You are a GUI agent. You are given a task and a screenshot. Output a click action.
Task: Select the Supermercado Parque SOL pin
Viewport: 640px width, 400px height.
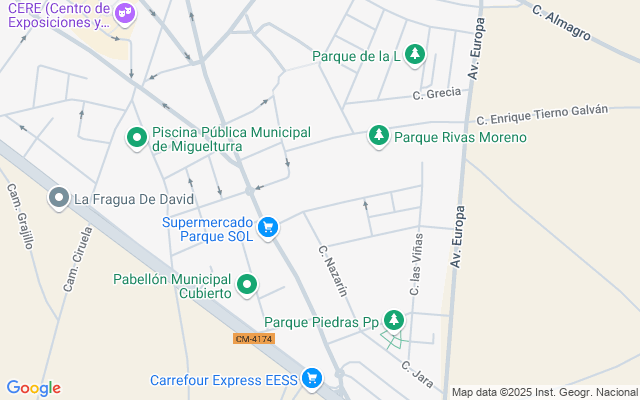pos(267,228)
